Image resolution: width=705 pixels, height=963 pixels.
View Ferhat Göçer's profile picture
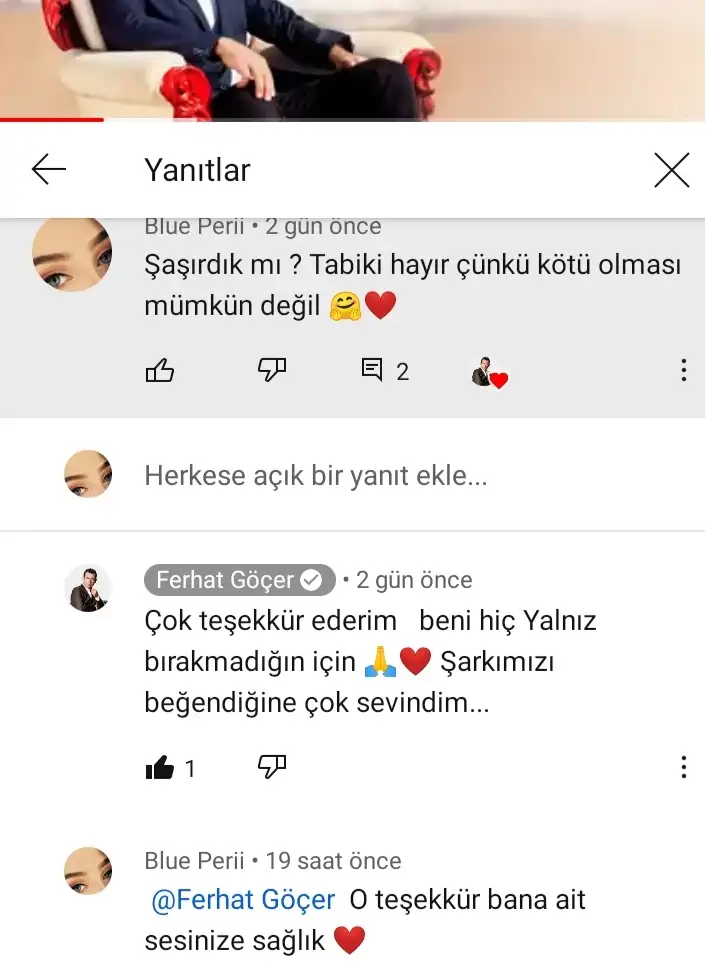[88, 588]
